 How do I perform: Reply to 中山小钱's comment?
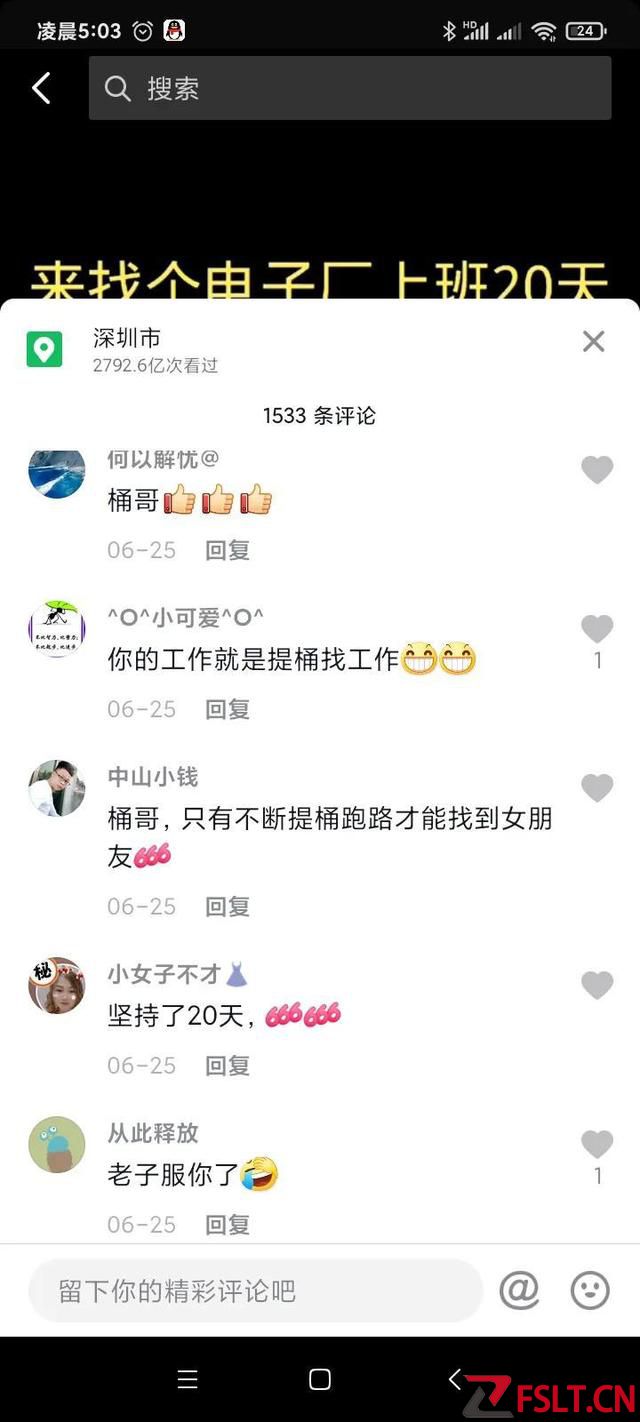227,906
